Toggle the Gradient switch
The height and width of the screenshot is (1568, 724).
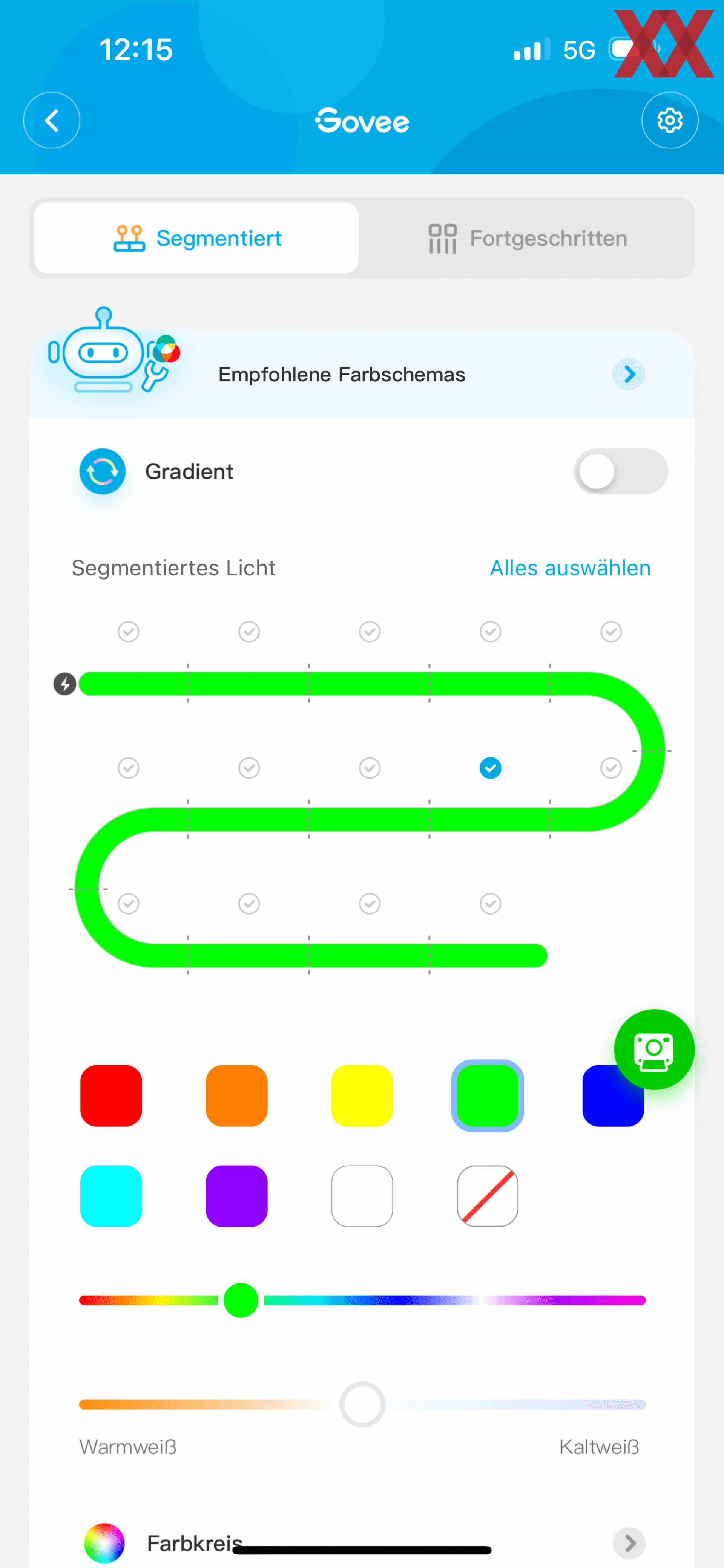620,471
